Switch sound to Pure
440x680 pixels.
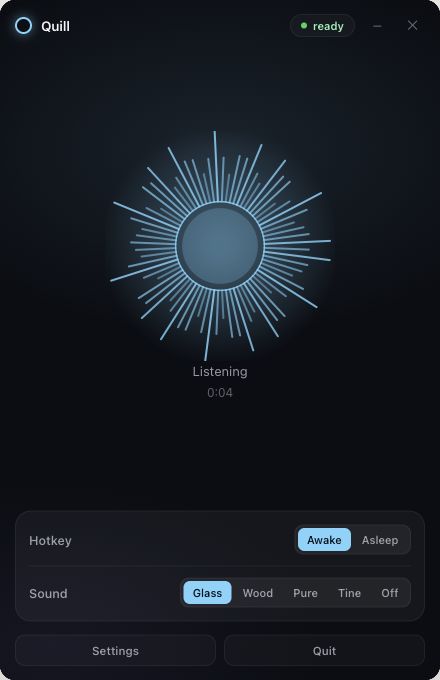coord(305,593)
